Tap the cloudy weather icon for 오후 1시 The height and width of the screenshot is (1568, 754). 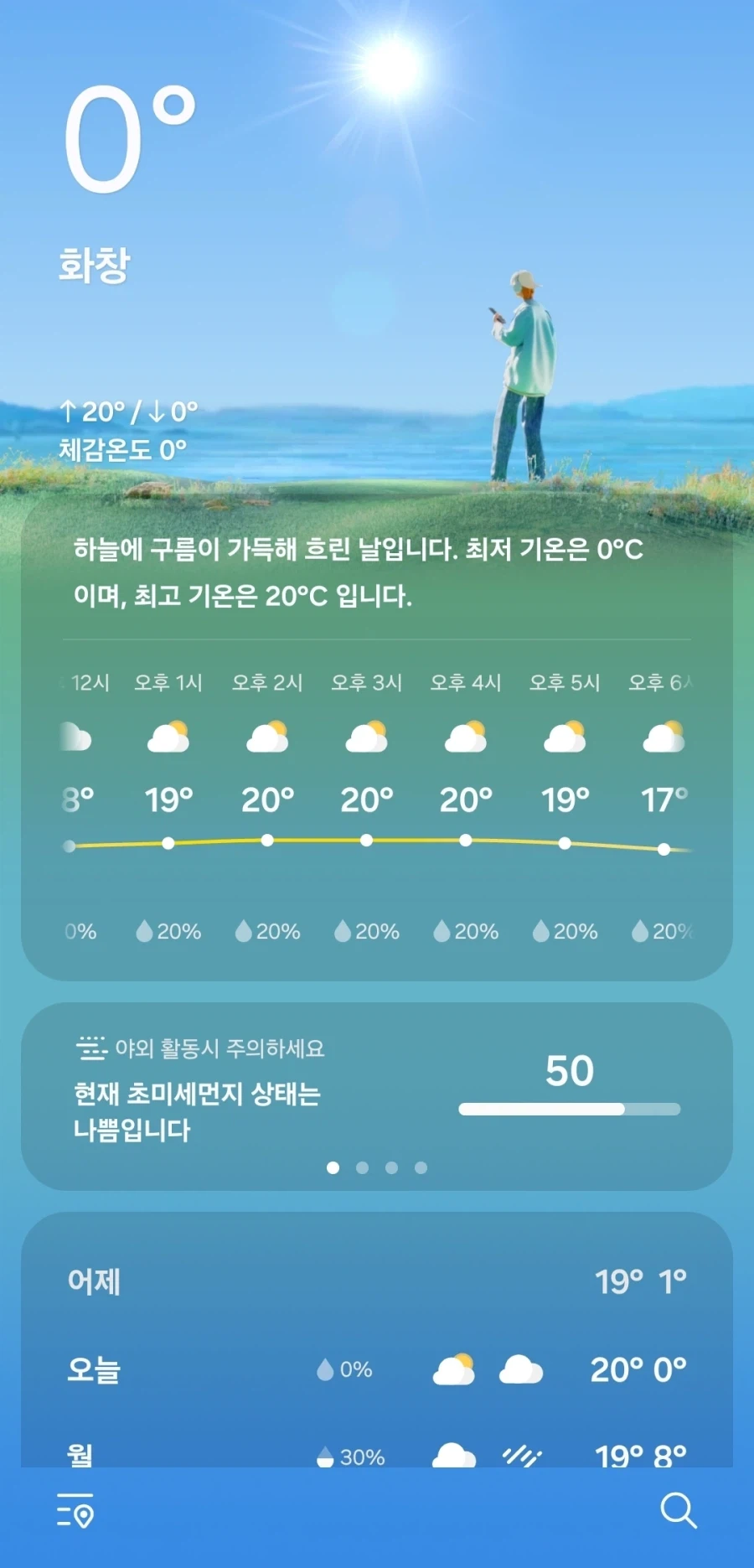click(x=168, y=736)
